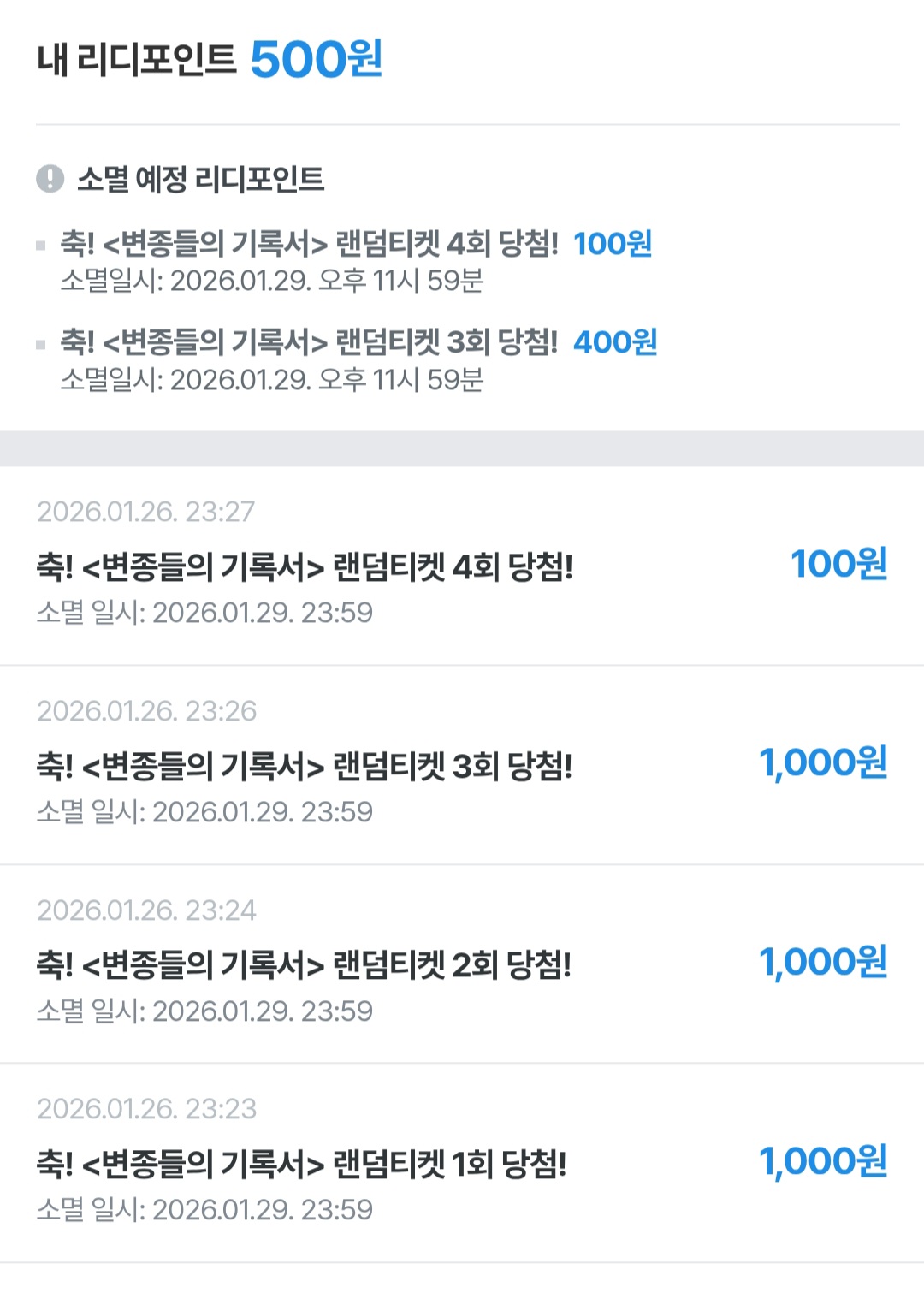
Task: Click the 소멸 일시 text under 랜덤티켓 1회
Action: tap(205, 1209)
